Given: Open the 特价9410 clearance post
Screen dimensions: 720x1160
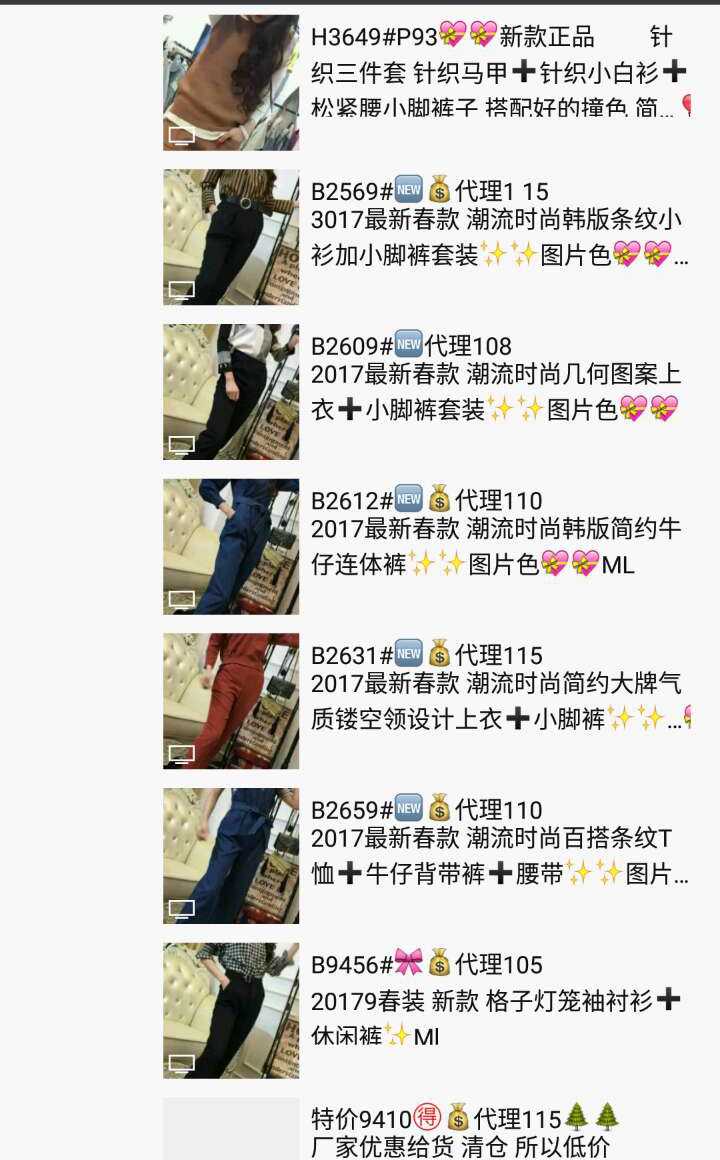Looking at the screenshot, I should [x=427, y=1129].
